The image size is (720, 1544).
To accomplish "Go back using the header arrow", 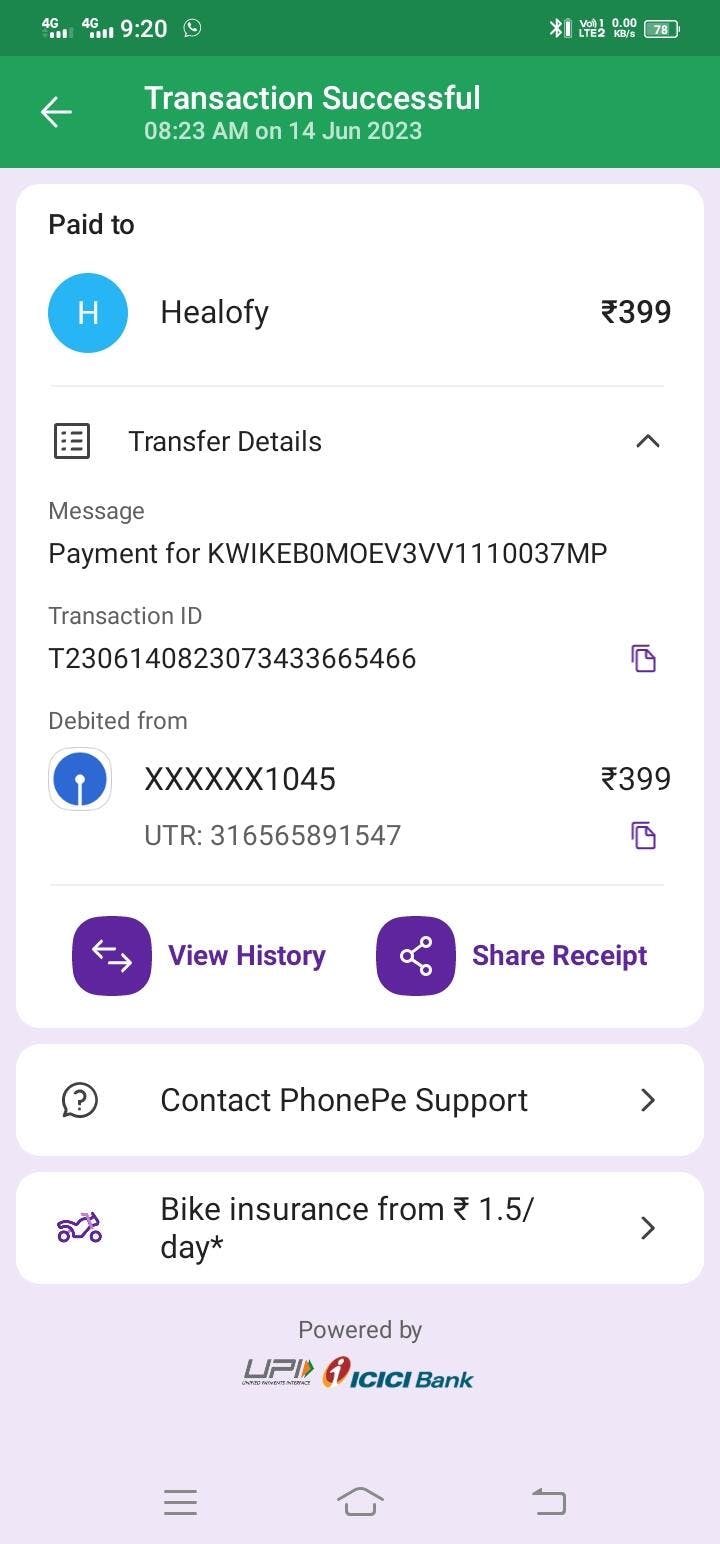I will click(x=56, y=112).
